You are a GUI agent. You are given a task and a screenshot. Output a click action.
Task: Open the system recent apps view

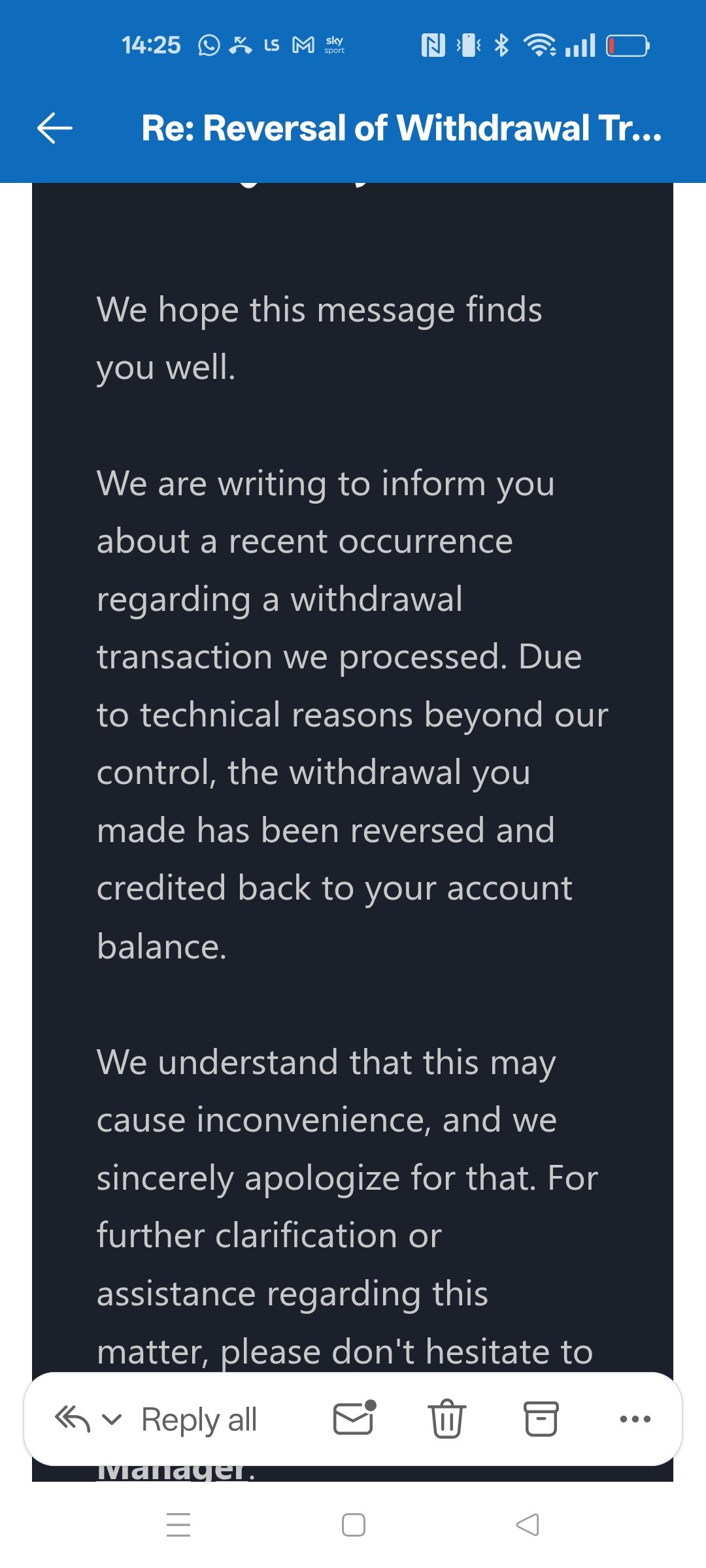point(178,1525)
